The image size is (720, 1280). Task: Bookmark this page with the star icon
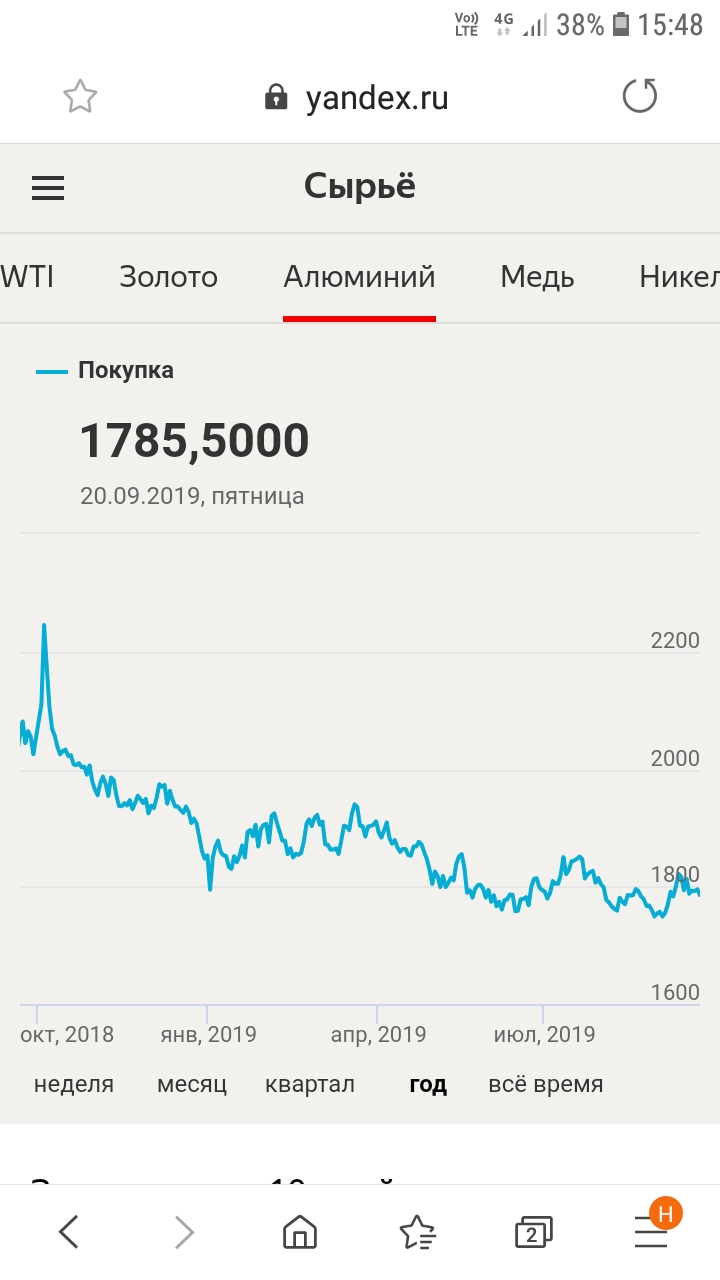pyautogui.click(x=80, y=97)
